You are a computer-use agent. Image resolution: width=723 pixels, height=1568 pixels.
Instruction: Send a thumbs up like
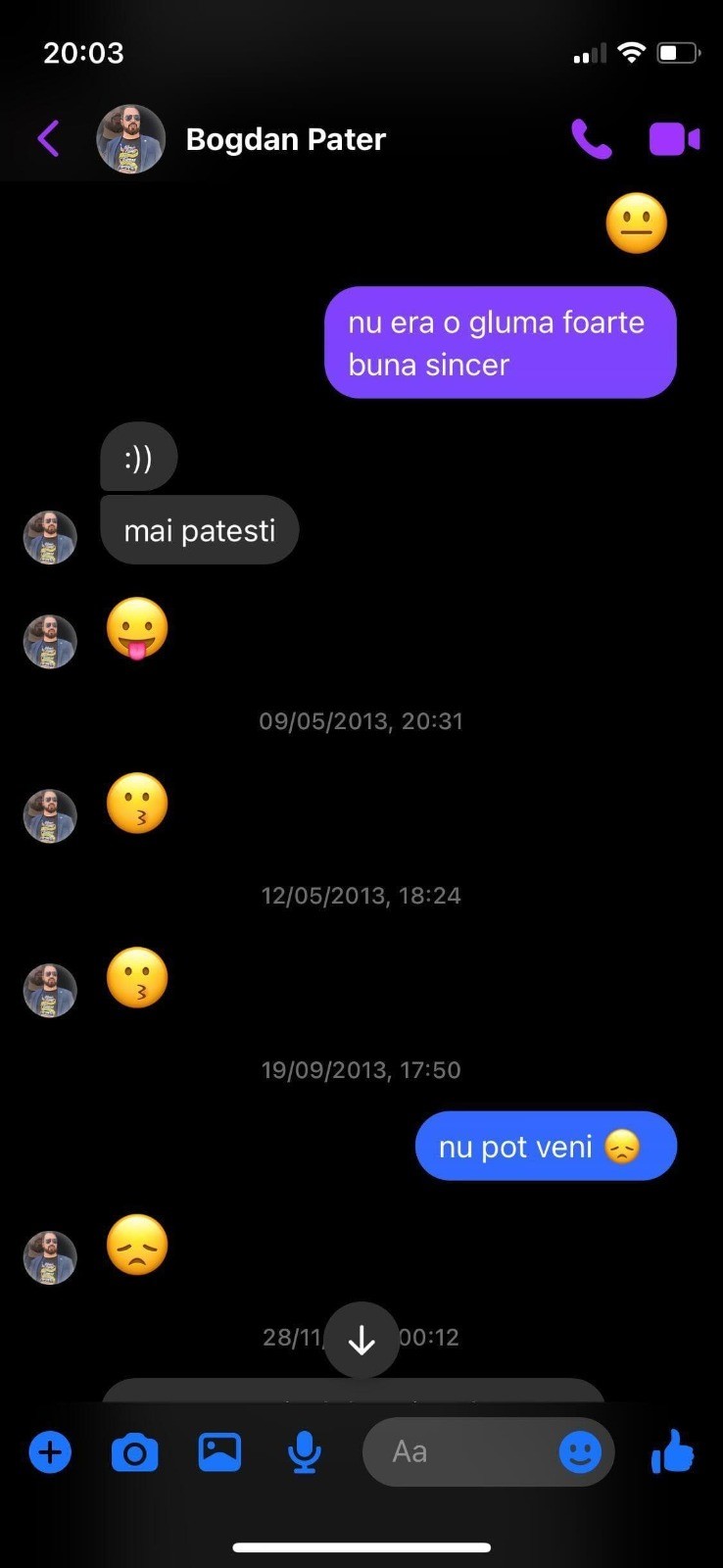pyautogui.click(x=672, y=1452)
